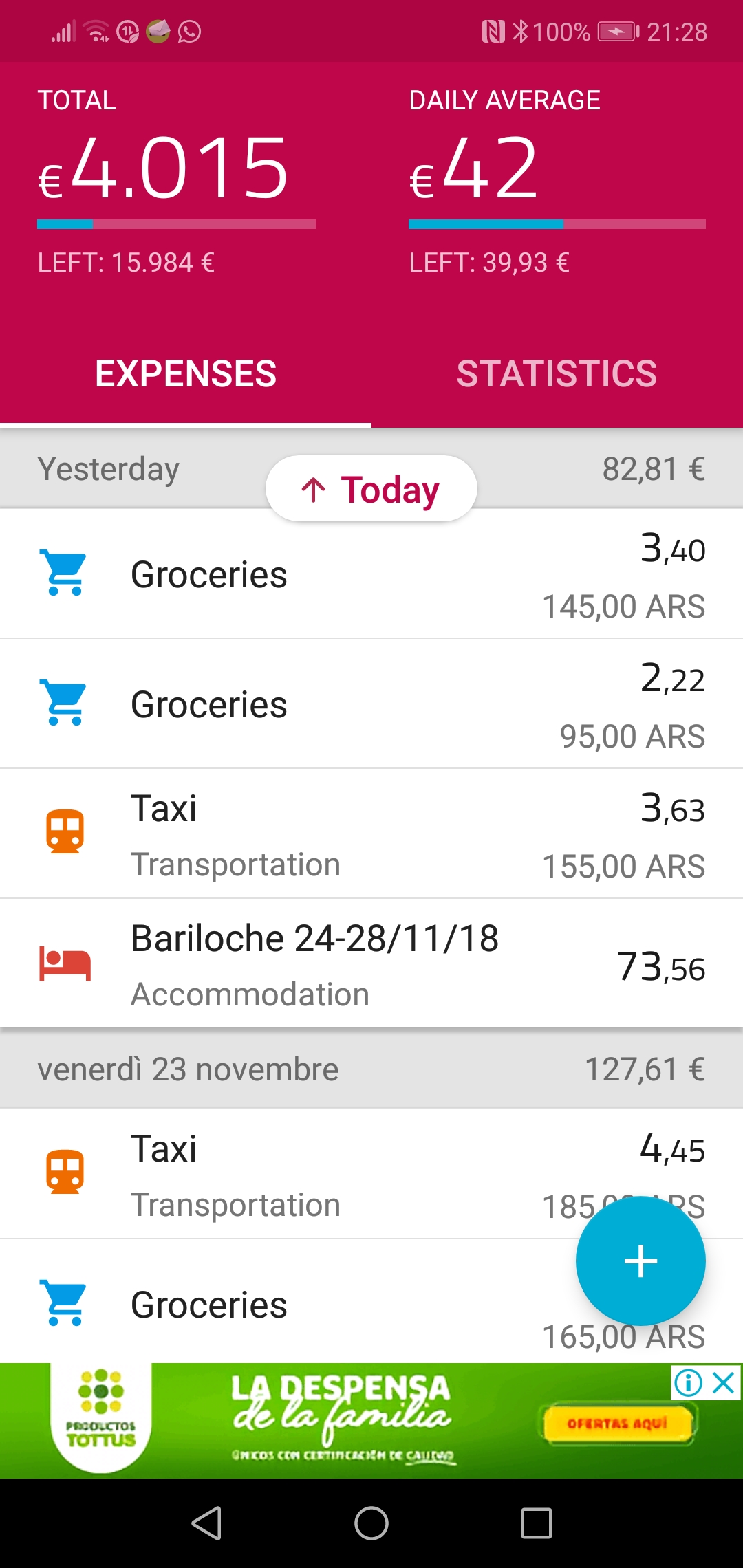Screen dimensions: 743x1568
Task: Close the Tottus ad banner
Action: click(x=724, y=1382)
